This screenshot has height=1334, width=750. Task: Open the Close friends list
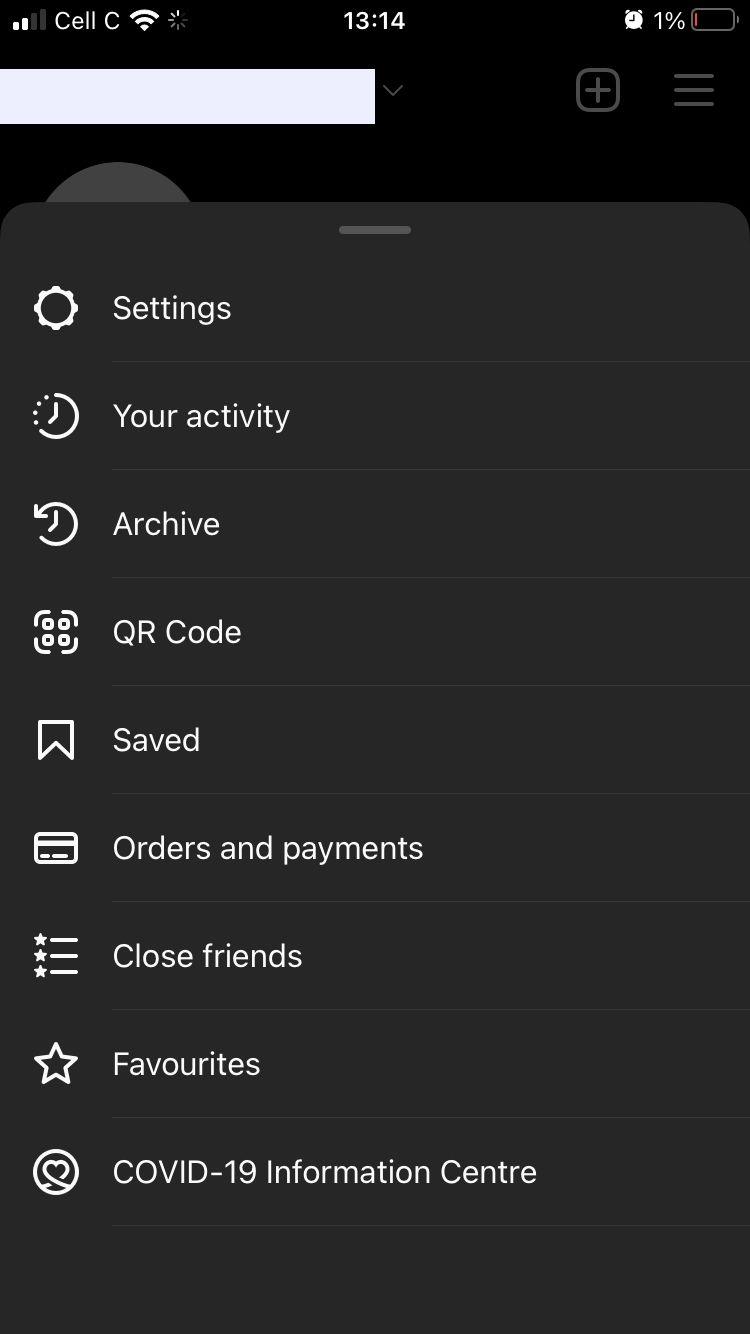click(375, 956)
